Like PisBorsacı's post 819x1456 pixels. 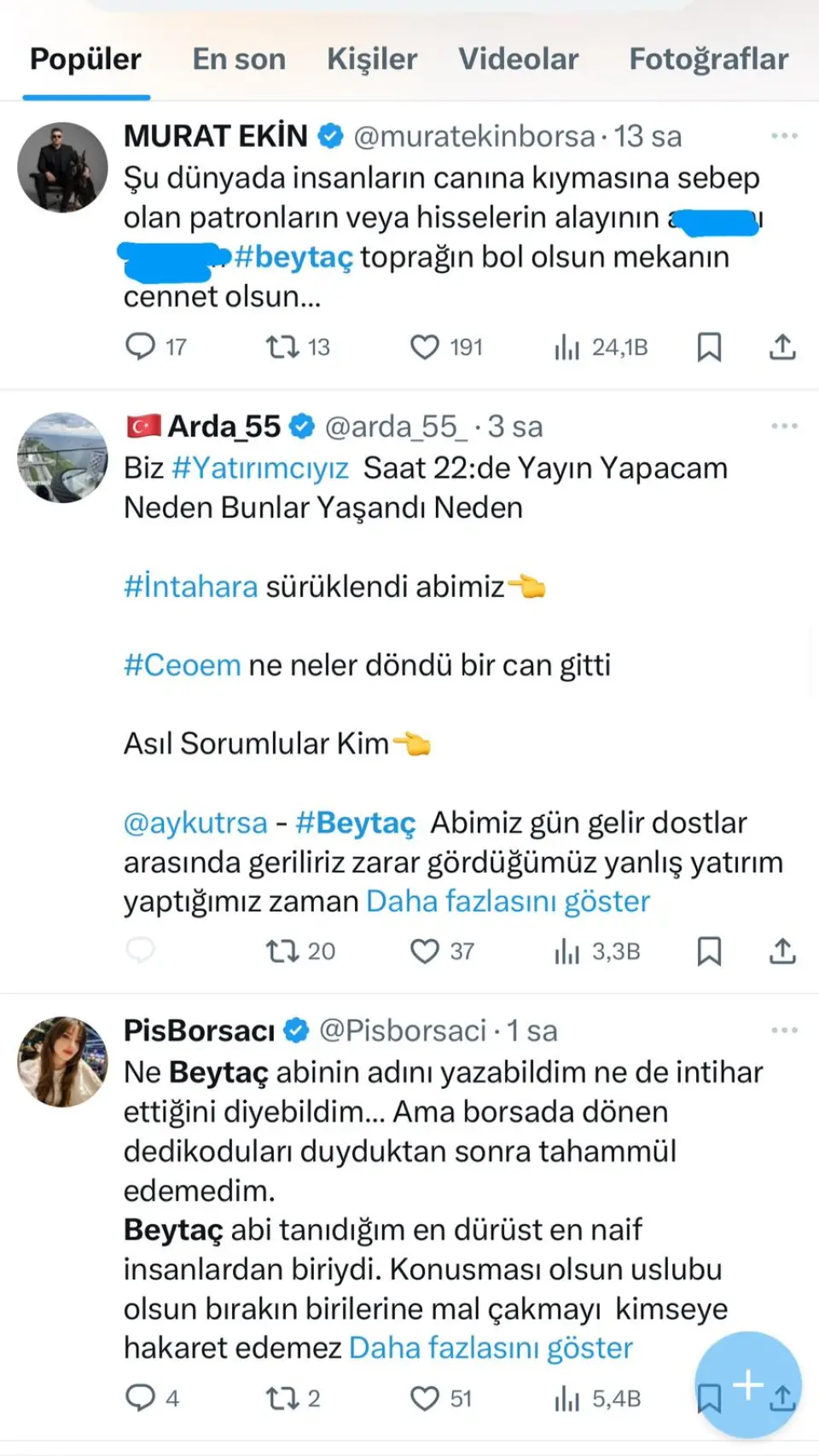425,1399
